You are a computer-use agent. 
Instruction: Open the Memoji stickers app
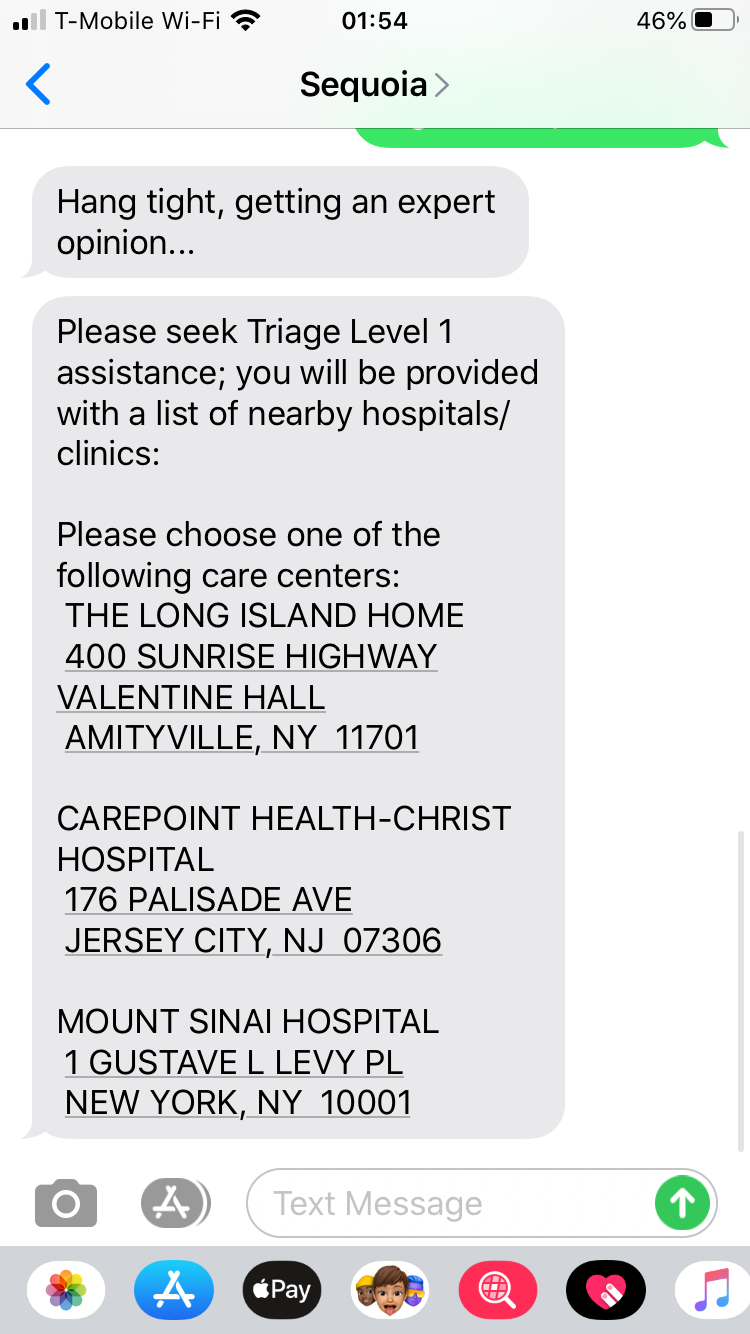tap(390, 1290)
